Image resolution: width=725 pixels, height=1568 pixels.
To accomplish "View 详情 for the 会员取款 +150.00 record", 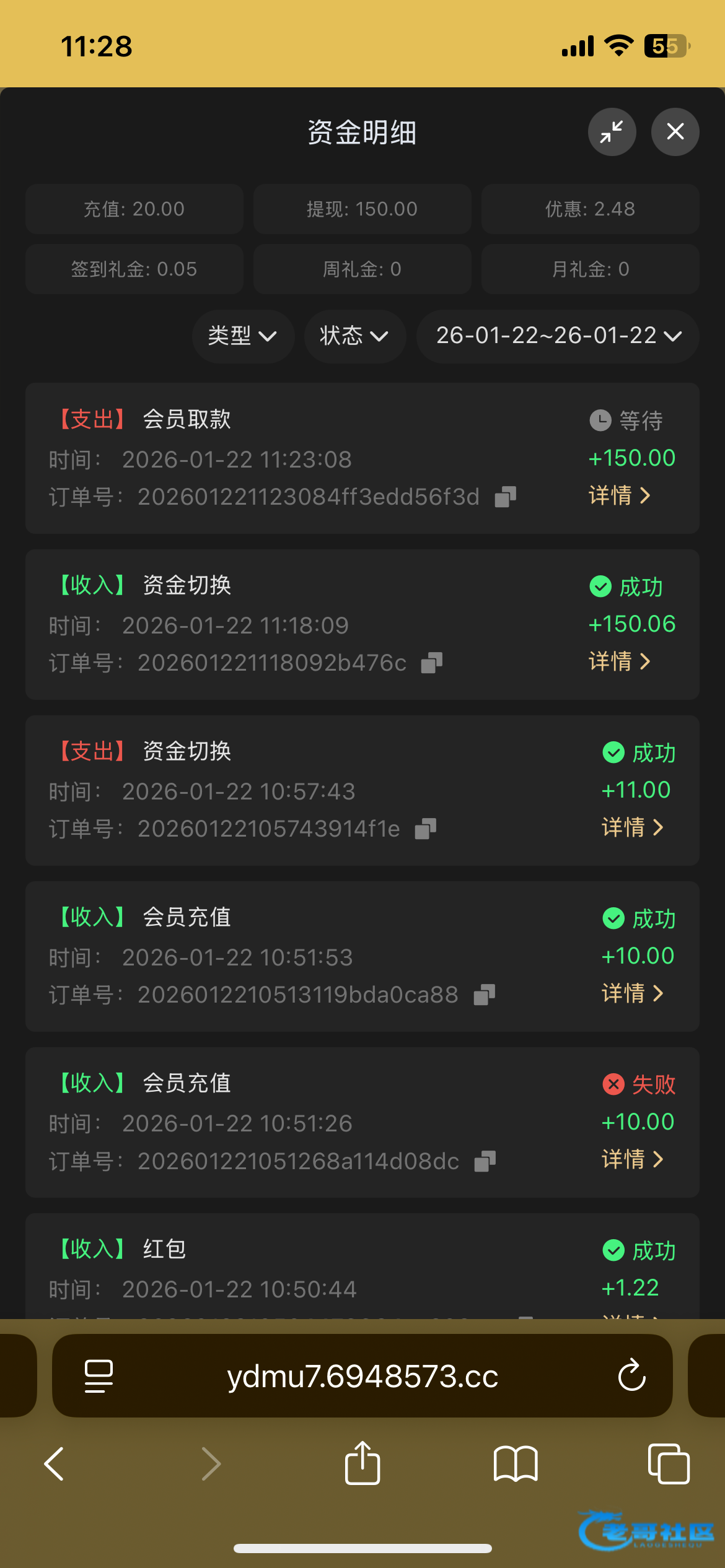I will point(619,495).
